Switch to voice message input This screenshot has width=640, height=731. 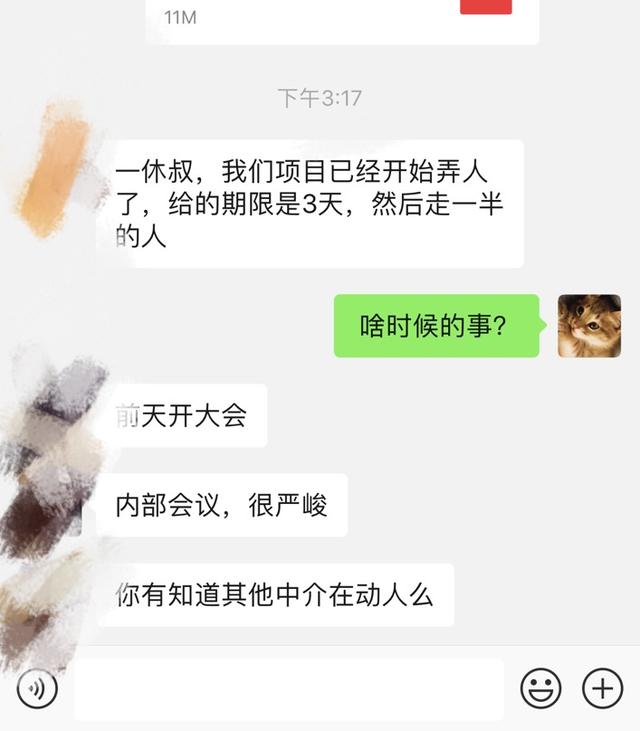(37, 688)
